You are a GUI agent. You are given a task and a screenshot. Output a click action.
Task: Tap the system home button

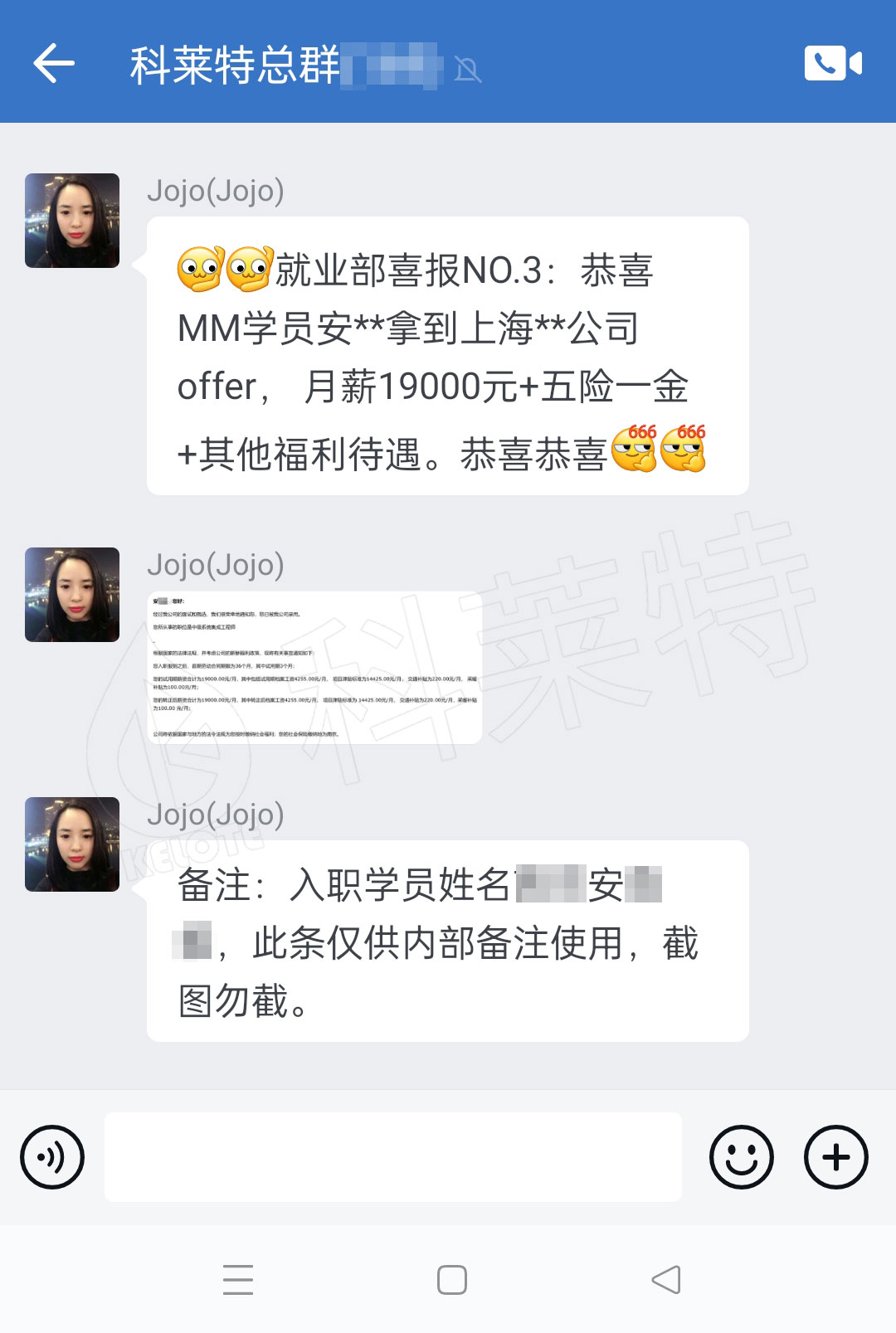point(451,1280)
